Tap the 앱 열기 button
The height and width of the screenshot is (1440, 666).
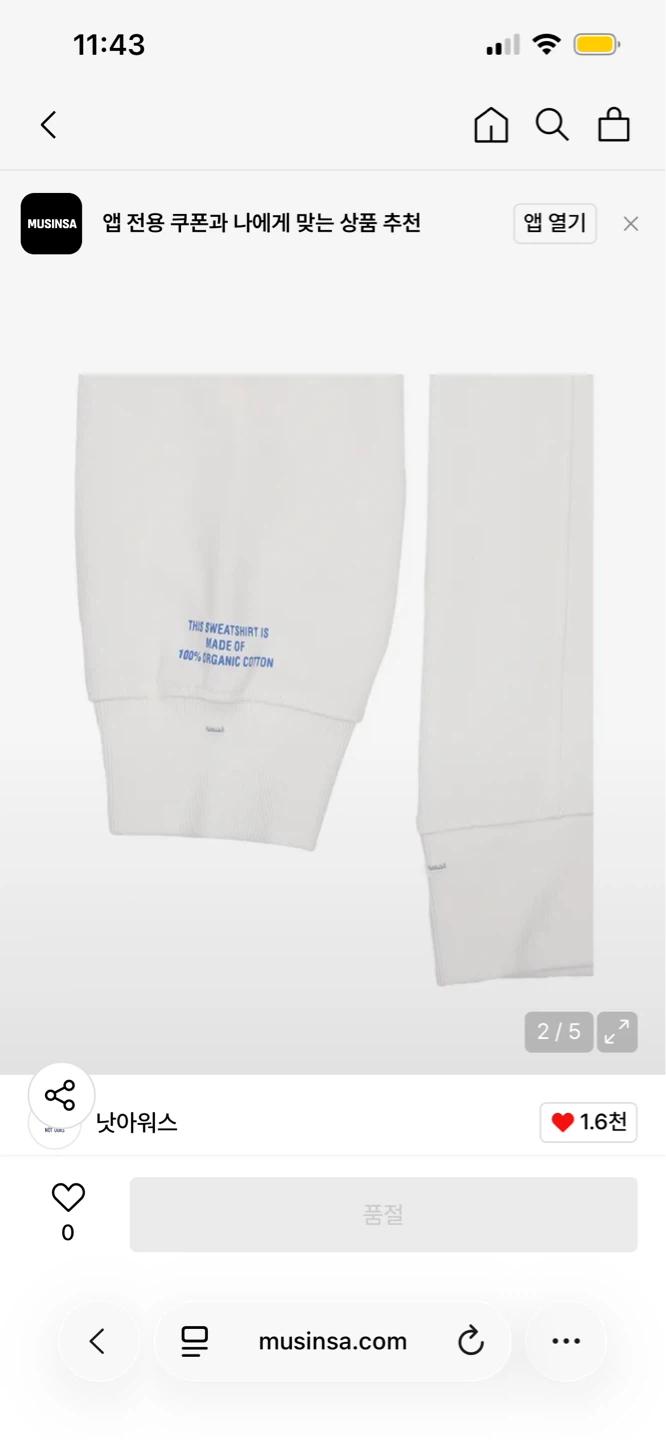pos(555,223)
